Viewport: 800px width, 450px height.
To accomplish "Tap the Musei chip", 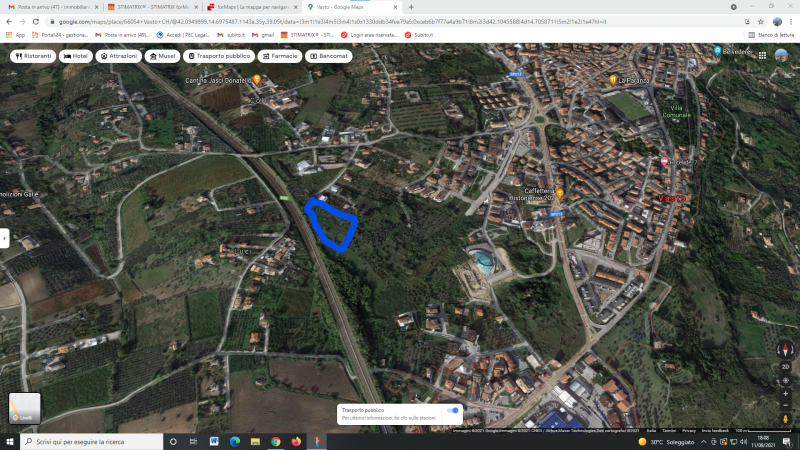I will coord(162,56).
